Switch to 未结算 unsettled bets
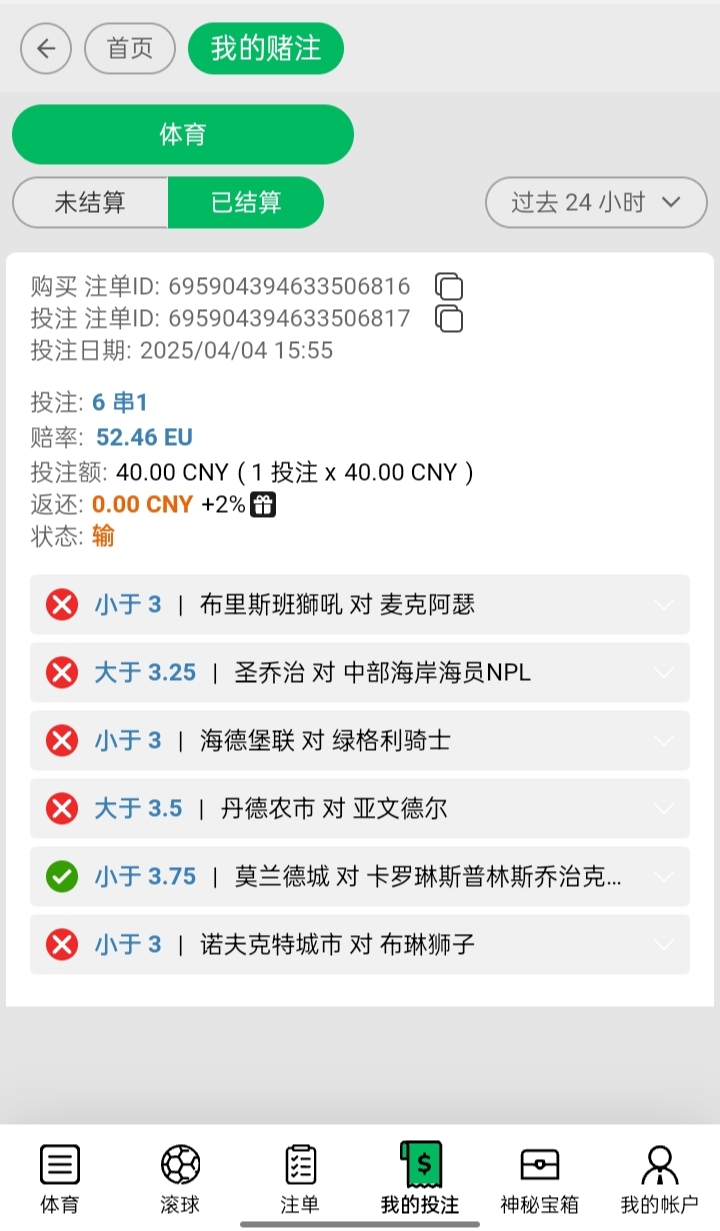 point(90,203)
